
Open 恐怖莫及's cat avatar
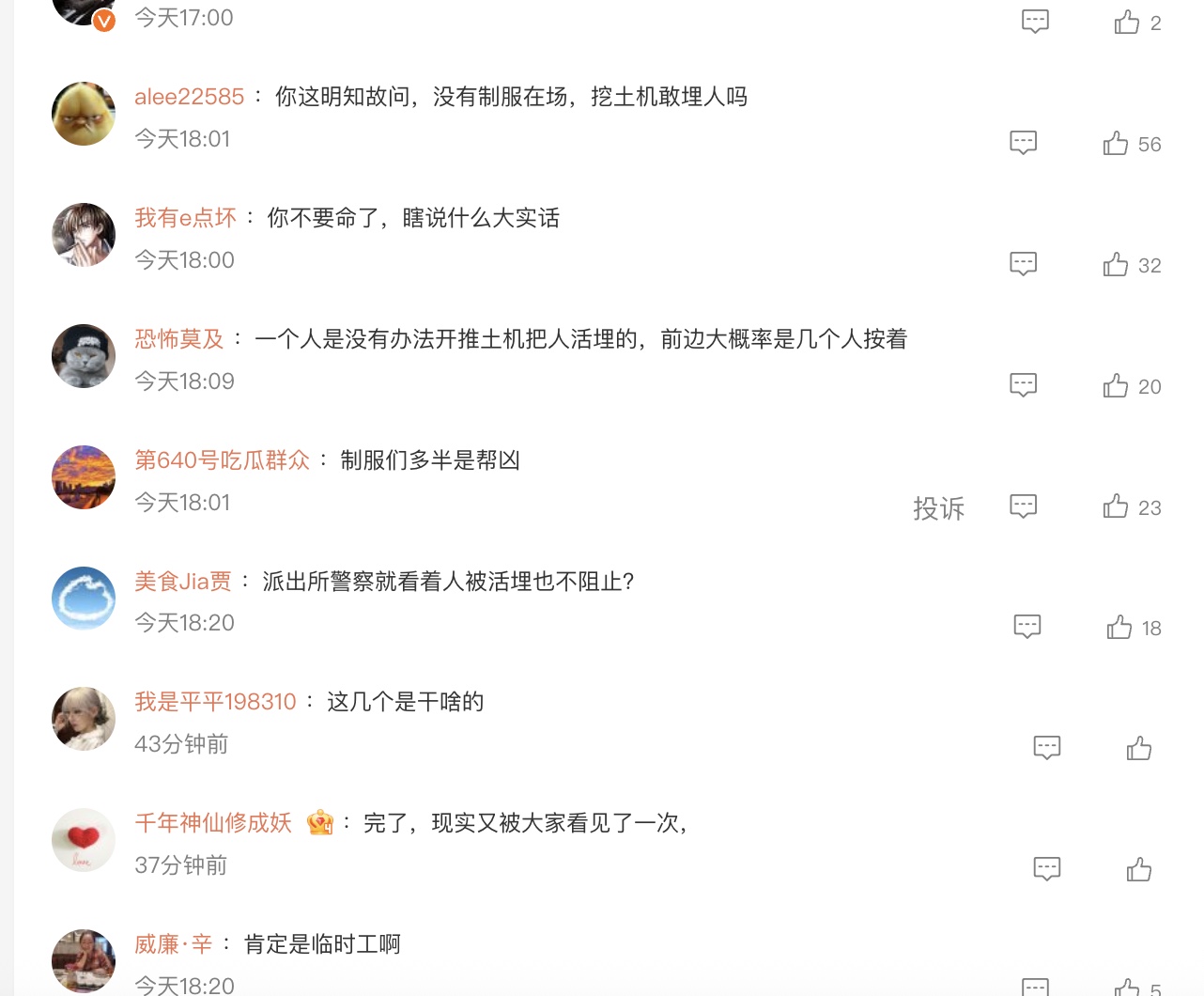click(x=84, y=356)
